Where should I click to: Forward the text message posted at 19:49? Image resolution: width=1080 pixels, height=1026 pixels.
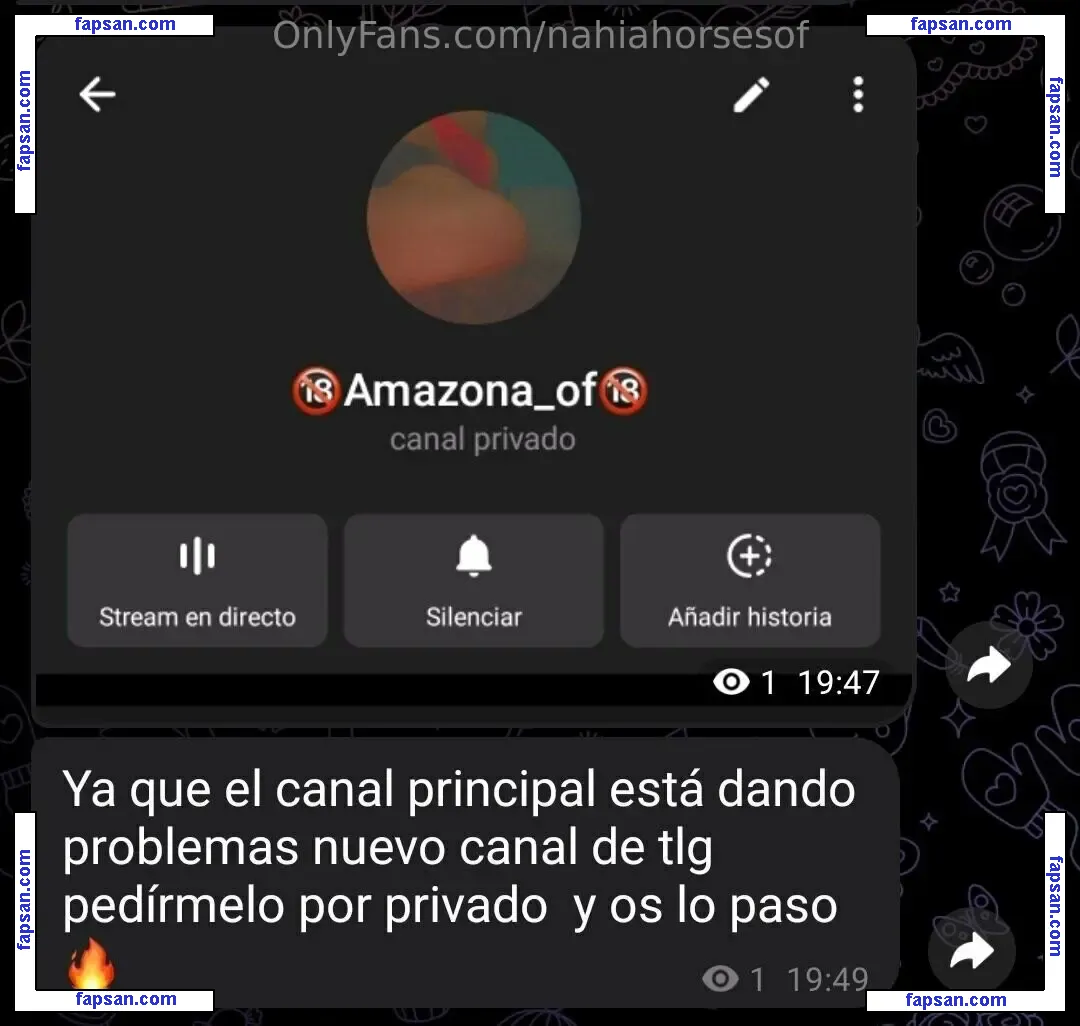point(971,951)
